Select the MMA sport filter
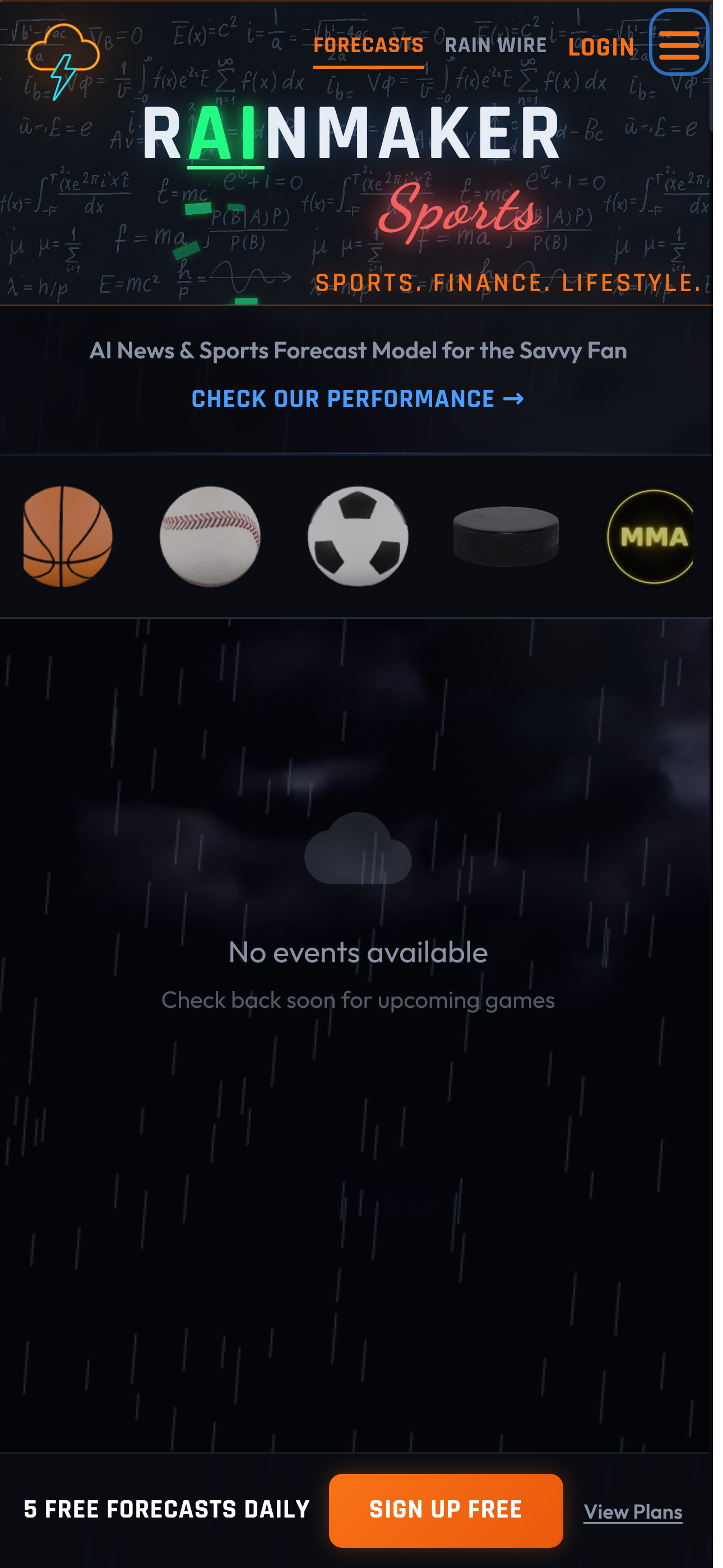The height and width of the screenshot is (1568, 723). pos(651,536)
